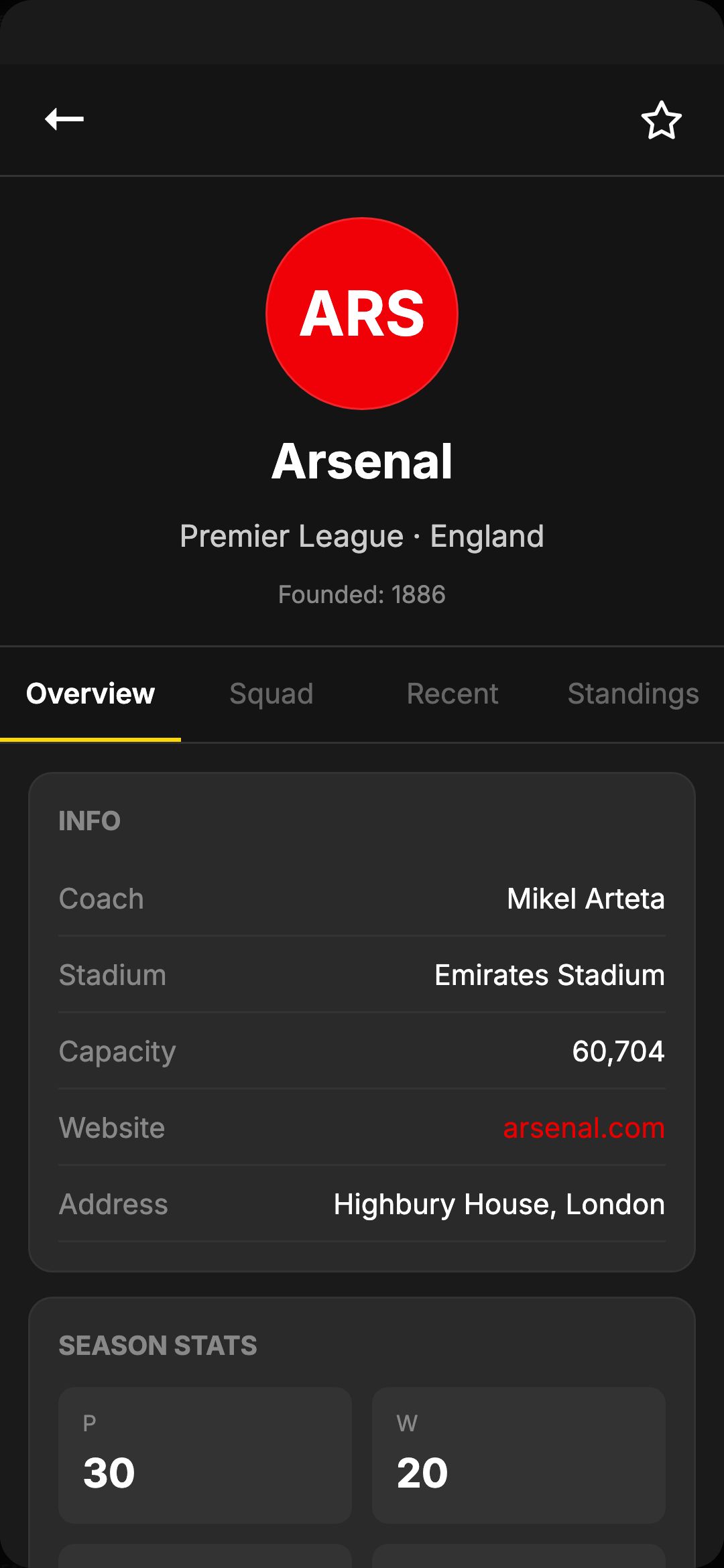Tap the Emirates Stadium entry
This screenshot has height=1568, width=724.
click(x=548, y=975)
